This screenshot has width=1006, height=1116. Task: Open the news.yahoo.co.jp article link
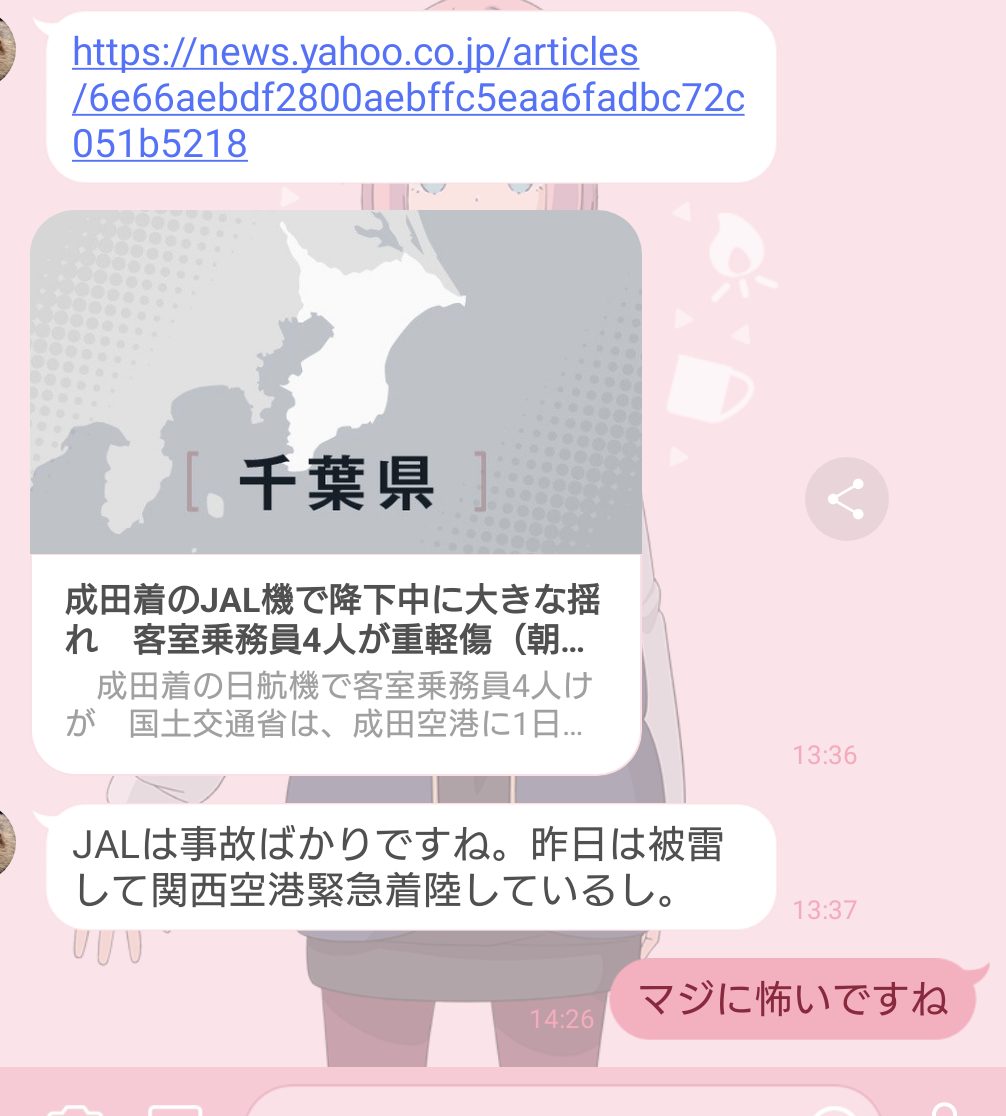(408, 98)
